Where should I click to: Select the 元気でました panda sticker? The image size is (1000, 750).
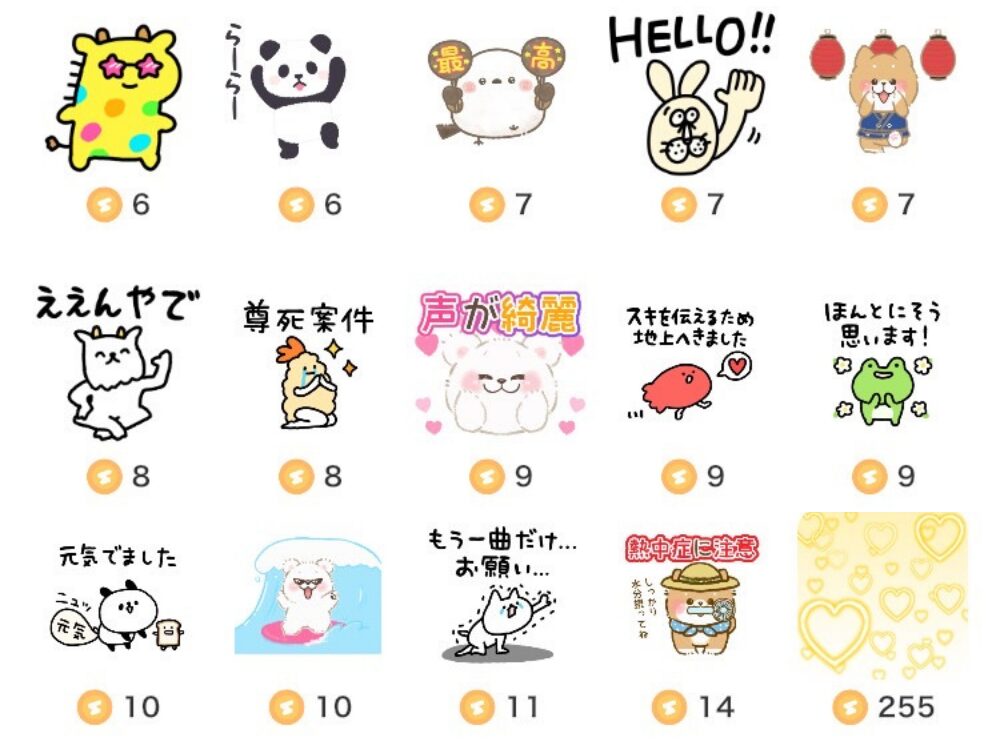point(117,600)
